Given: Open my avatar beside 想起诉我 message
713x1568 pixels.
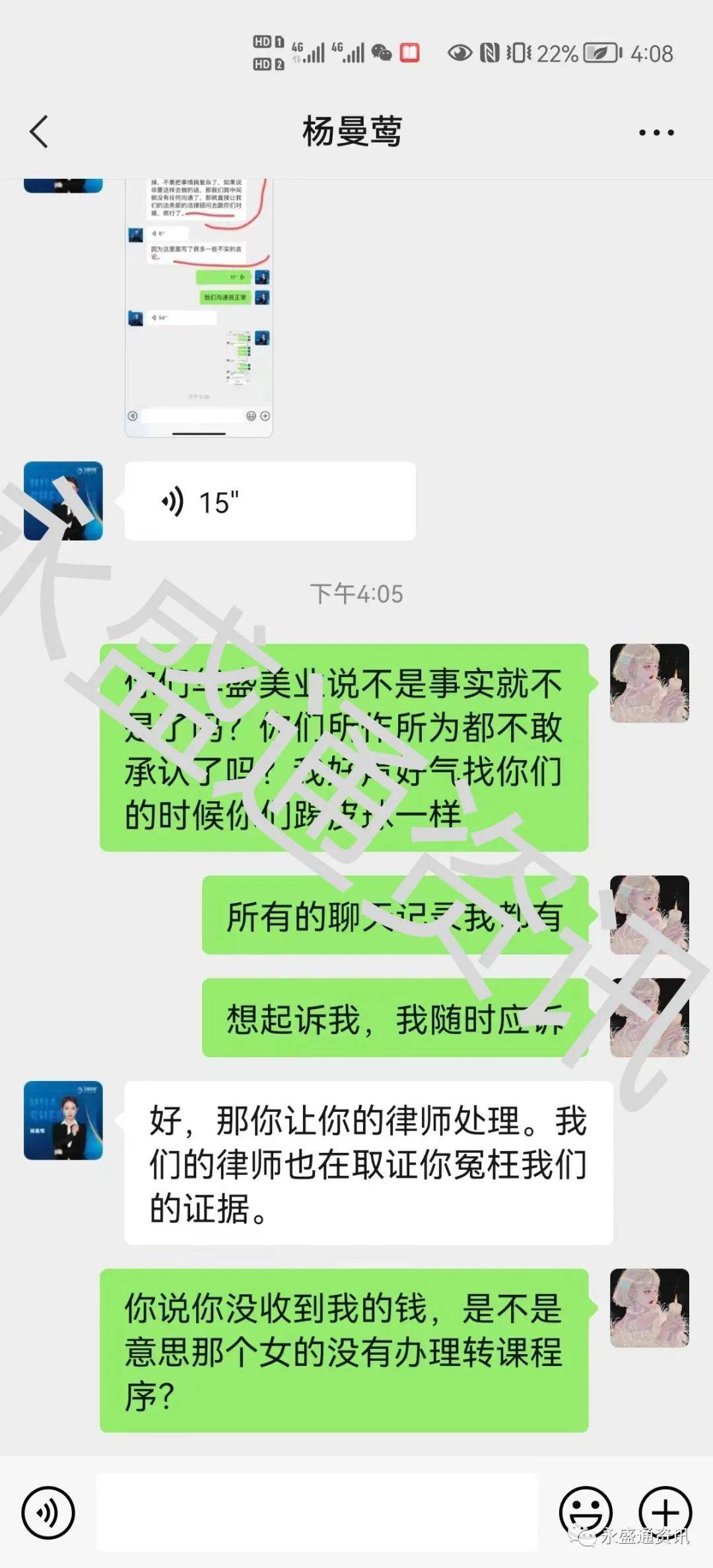Looking at the screenshot, I should [x=649, y=1017].
